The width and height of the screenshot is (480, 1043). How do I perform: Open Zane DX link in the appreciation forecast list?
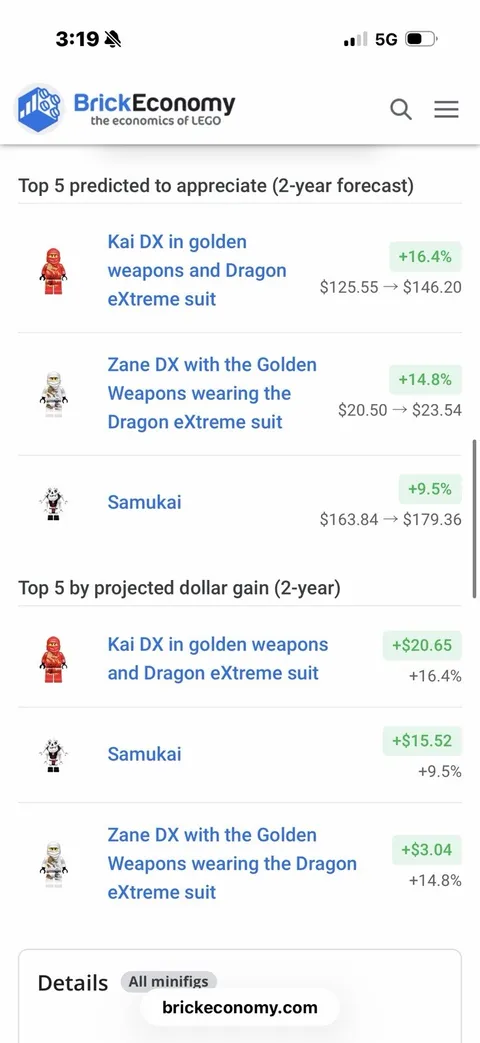coord(212,393)
